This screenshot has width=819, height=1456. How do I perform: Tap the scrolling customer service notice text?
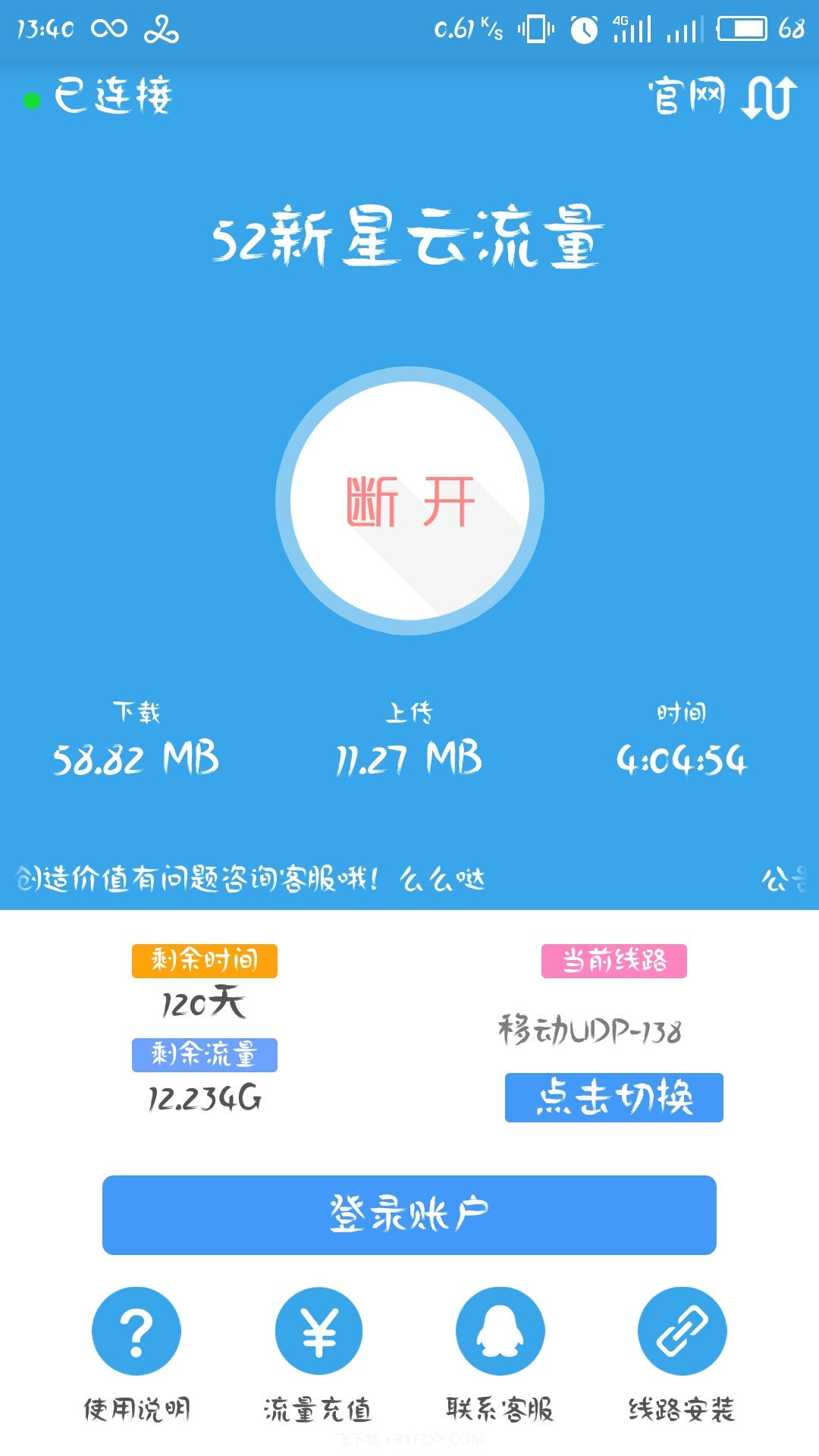[x=250, y=880]
